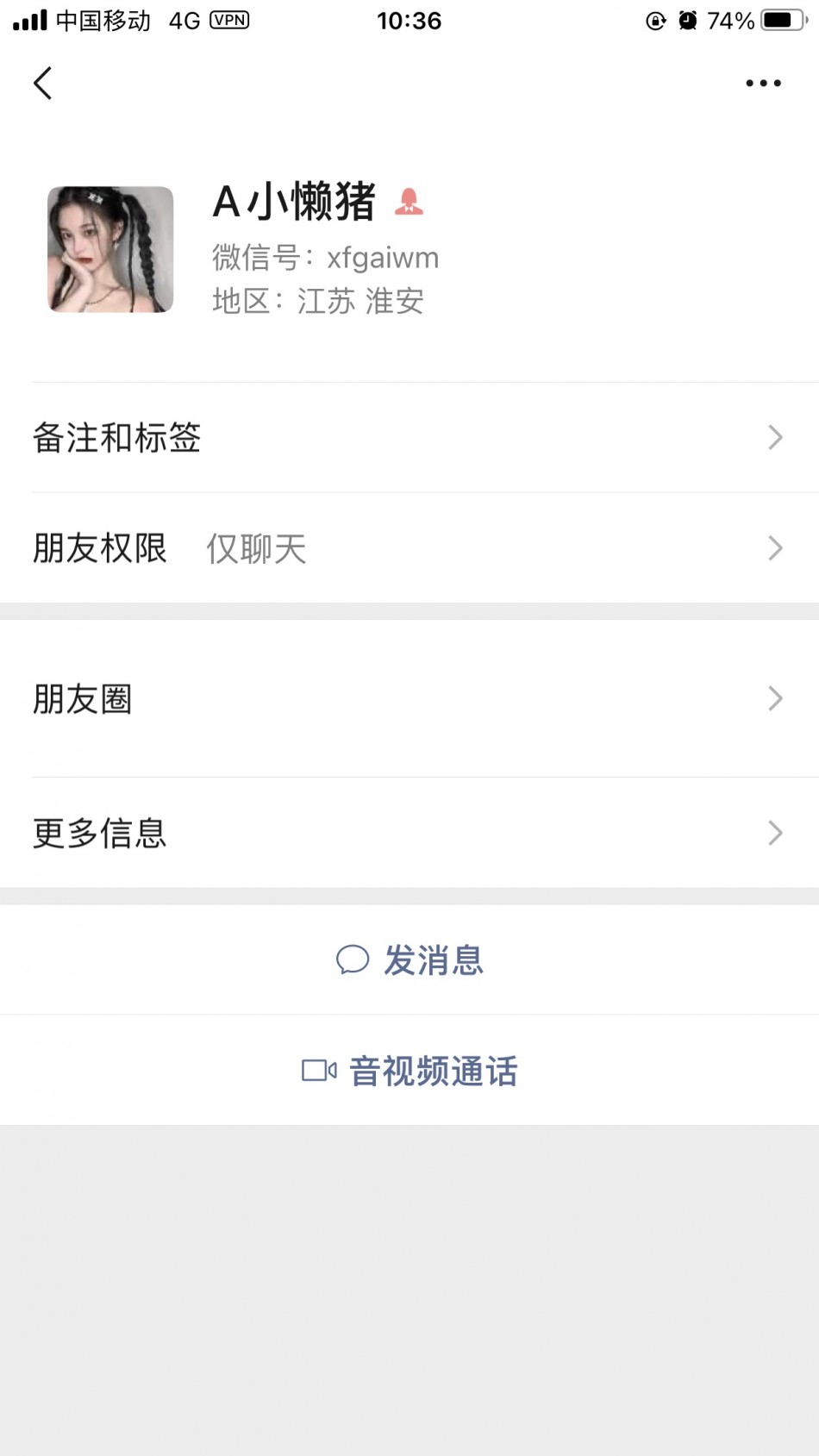Tap 发消息 to send a message
Image resolution: width=819 pixels, height=1456 pixels.
[x=409, y=959]
